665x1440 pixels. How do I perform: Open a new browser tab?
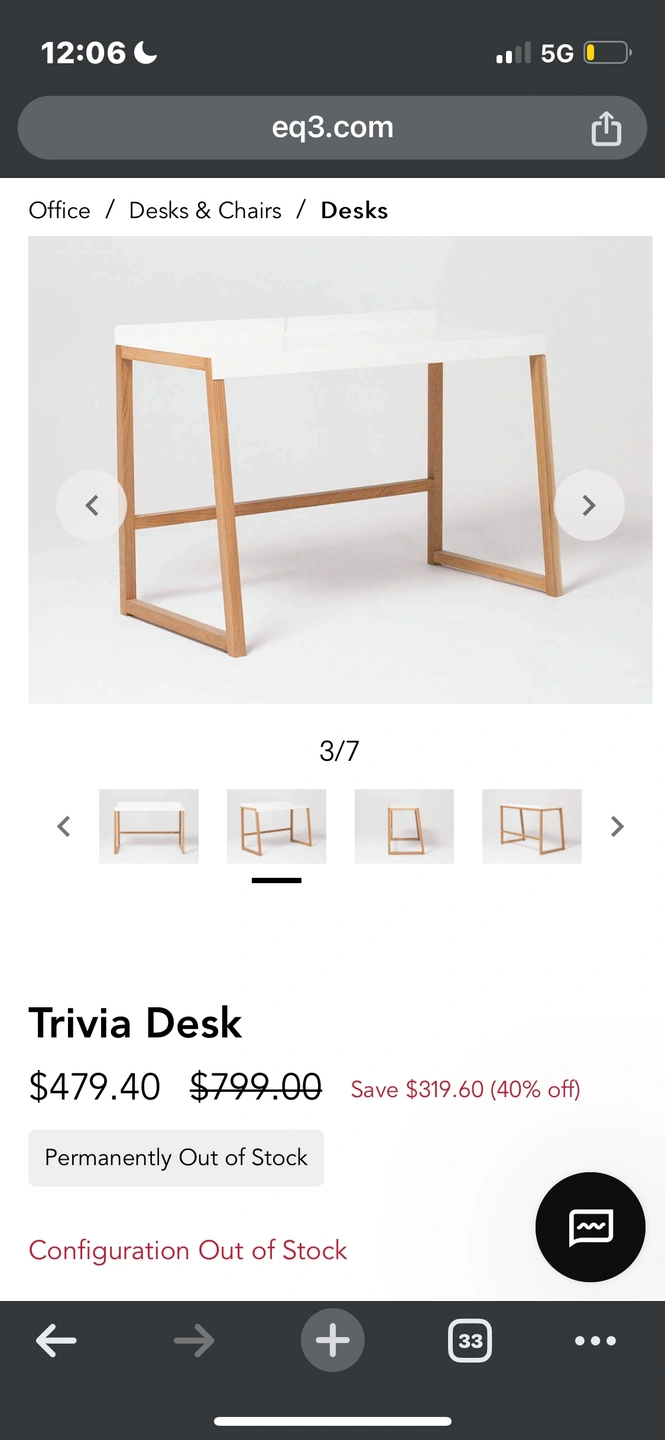pos(332,1341)
